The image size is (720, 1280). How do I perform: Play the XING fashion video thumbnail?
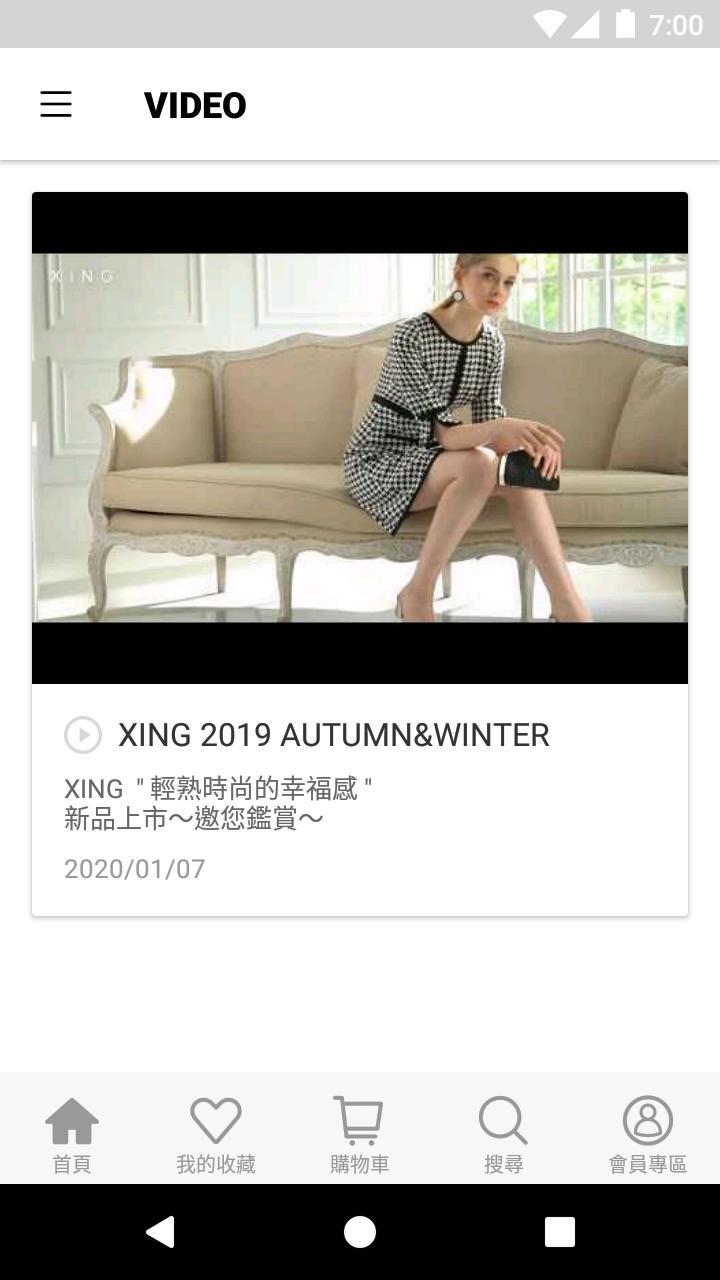click(360, 435)
